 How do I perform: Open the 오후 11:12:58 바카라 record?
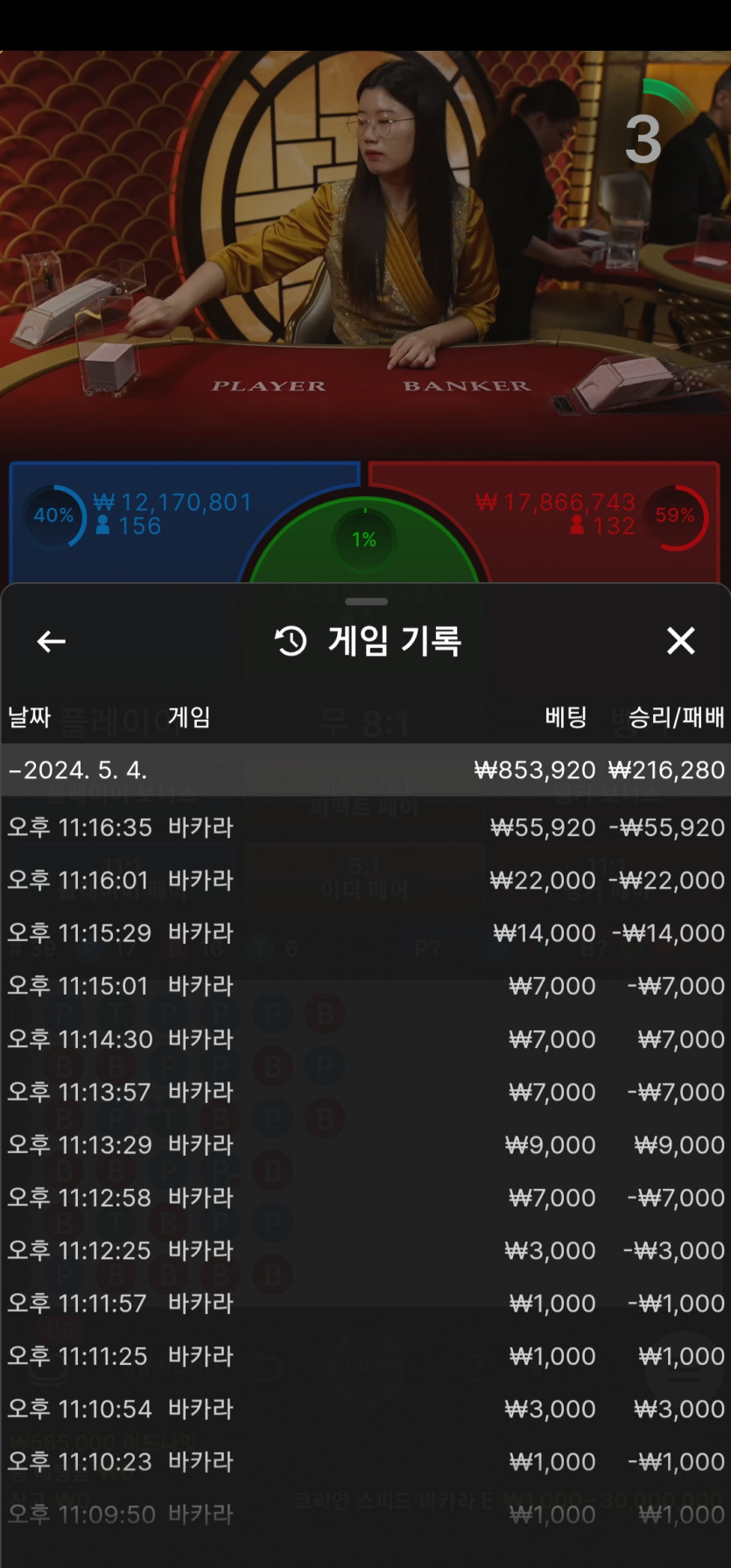coord(365,1198)
